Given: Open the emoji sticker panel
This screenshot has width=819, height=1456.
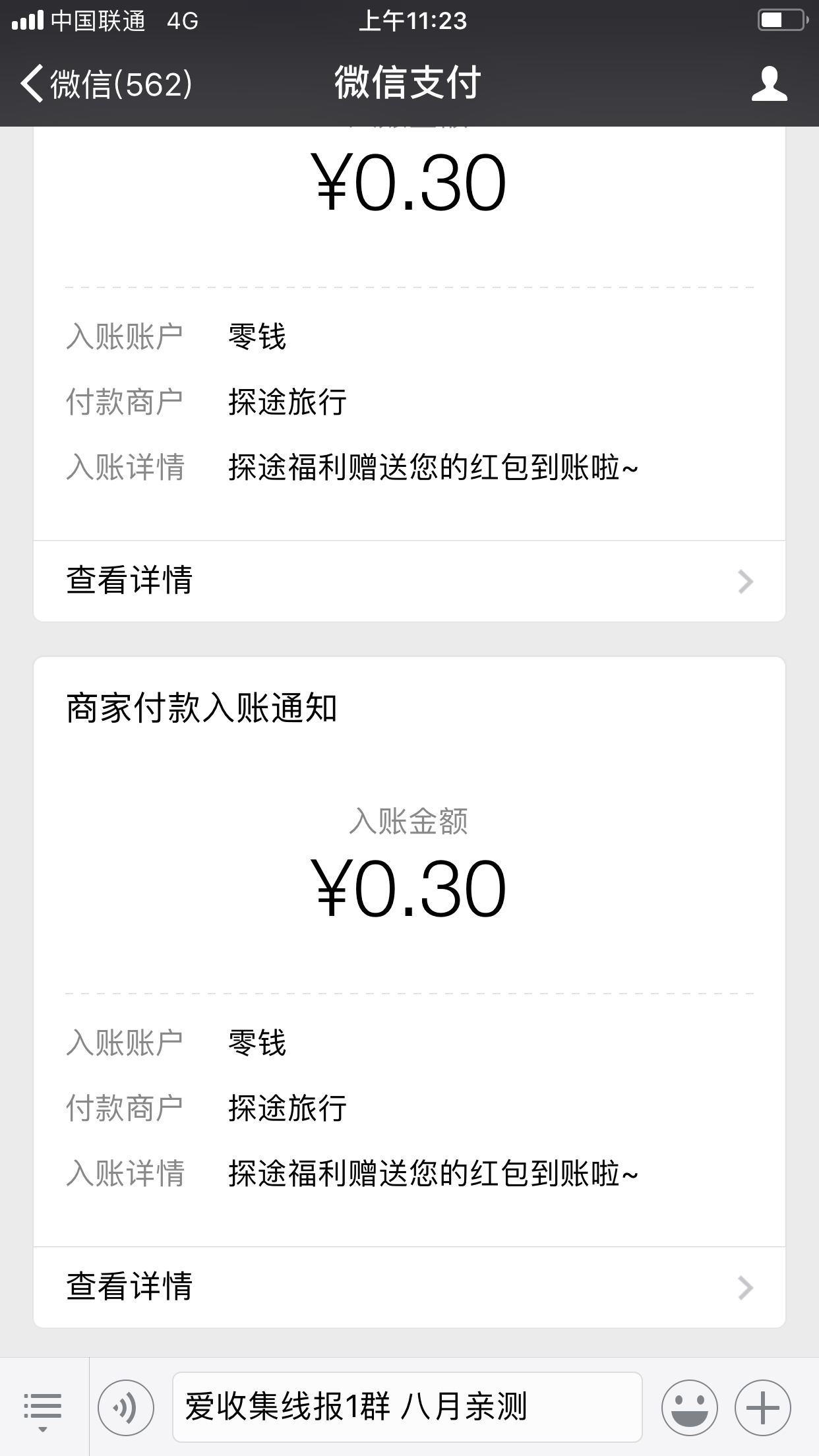Looking at the screenshot, I should (689, 1408).
